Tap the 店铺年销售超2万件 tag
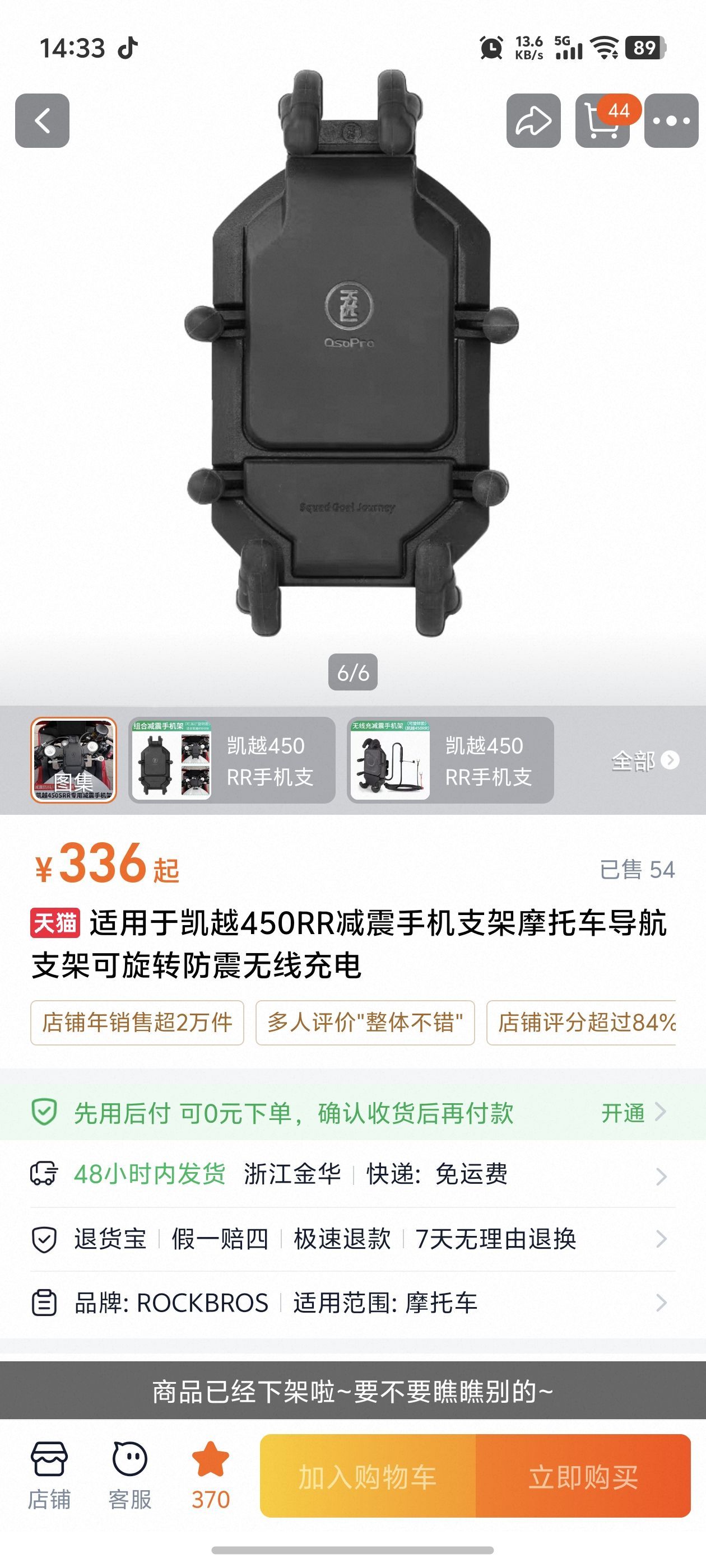This screenshot has width=706, height=1568. (137, 1023)
